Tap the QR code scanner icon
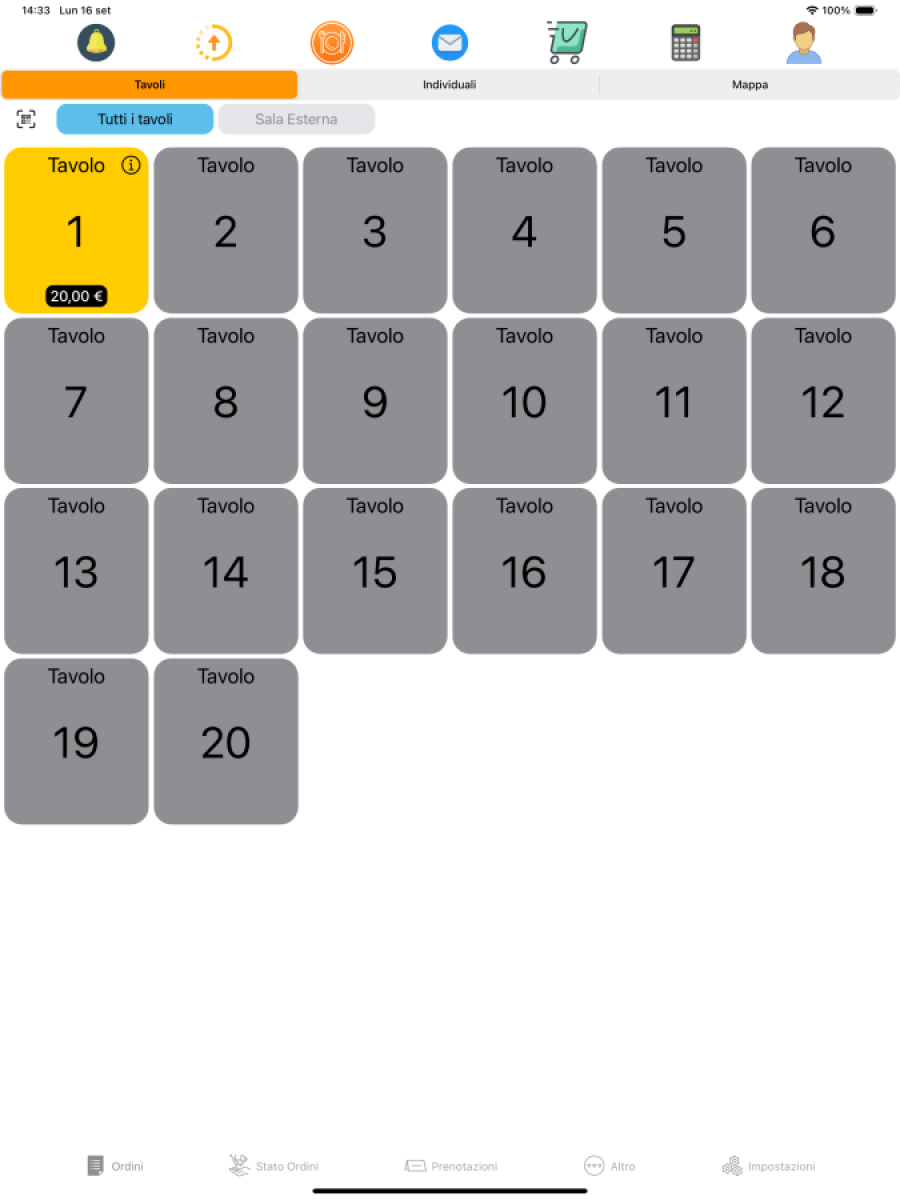 tap(26, 120)
